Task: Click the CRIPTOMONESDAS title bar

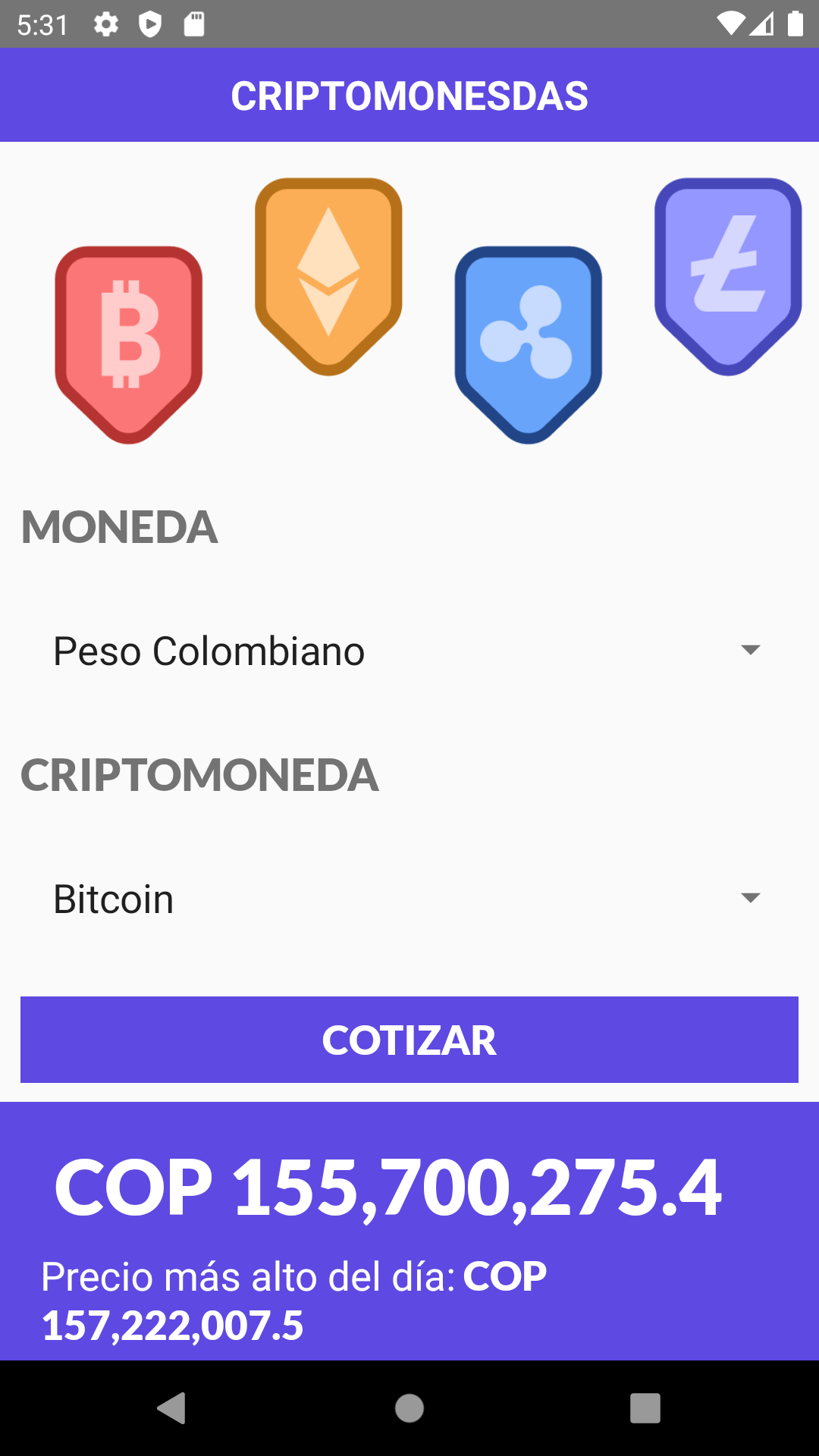Action: [x=409, y=95]
